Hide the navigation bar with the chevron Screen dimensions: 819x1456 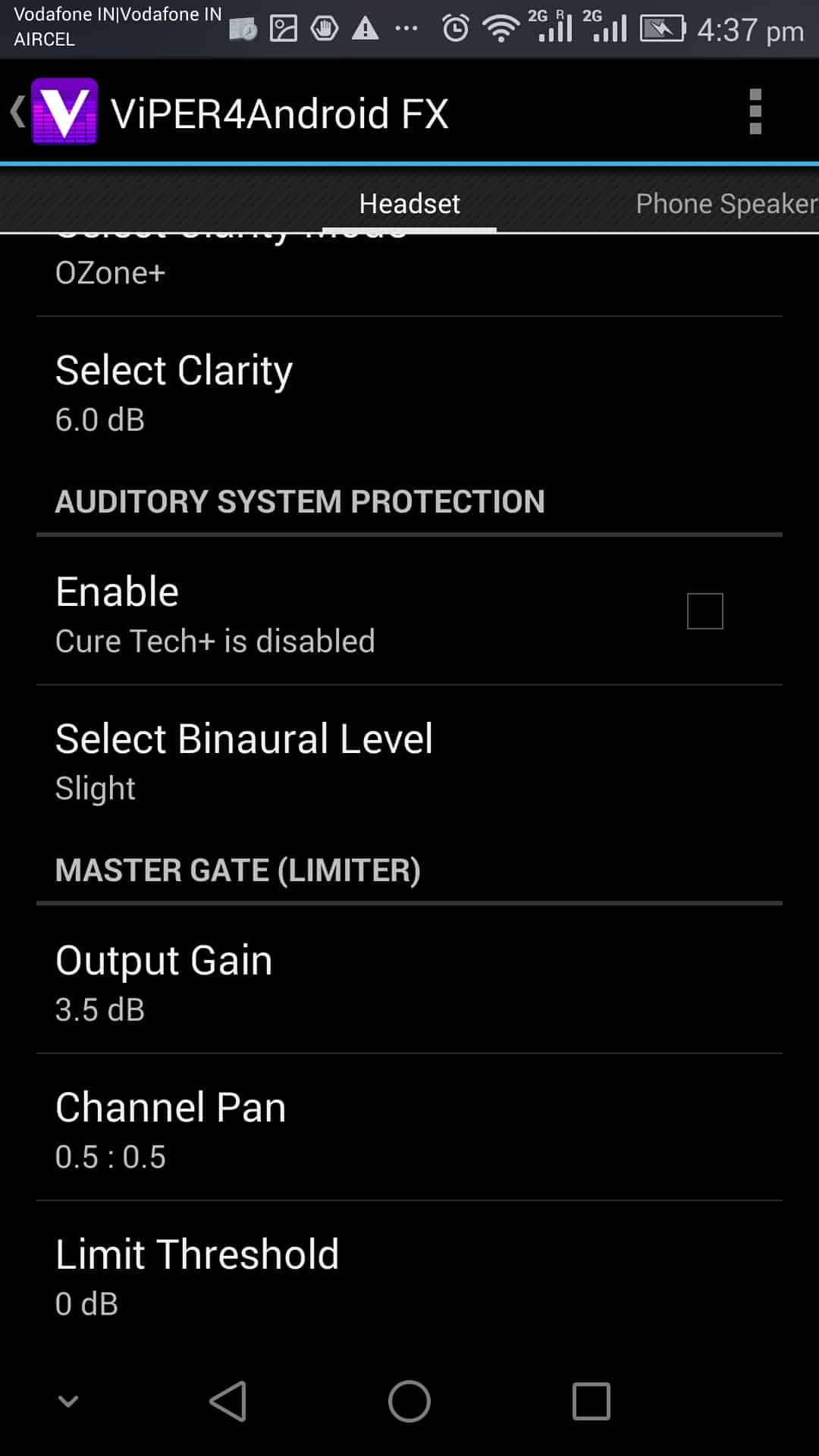[68, 1401]
